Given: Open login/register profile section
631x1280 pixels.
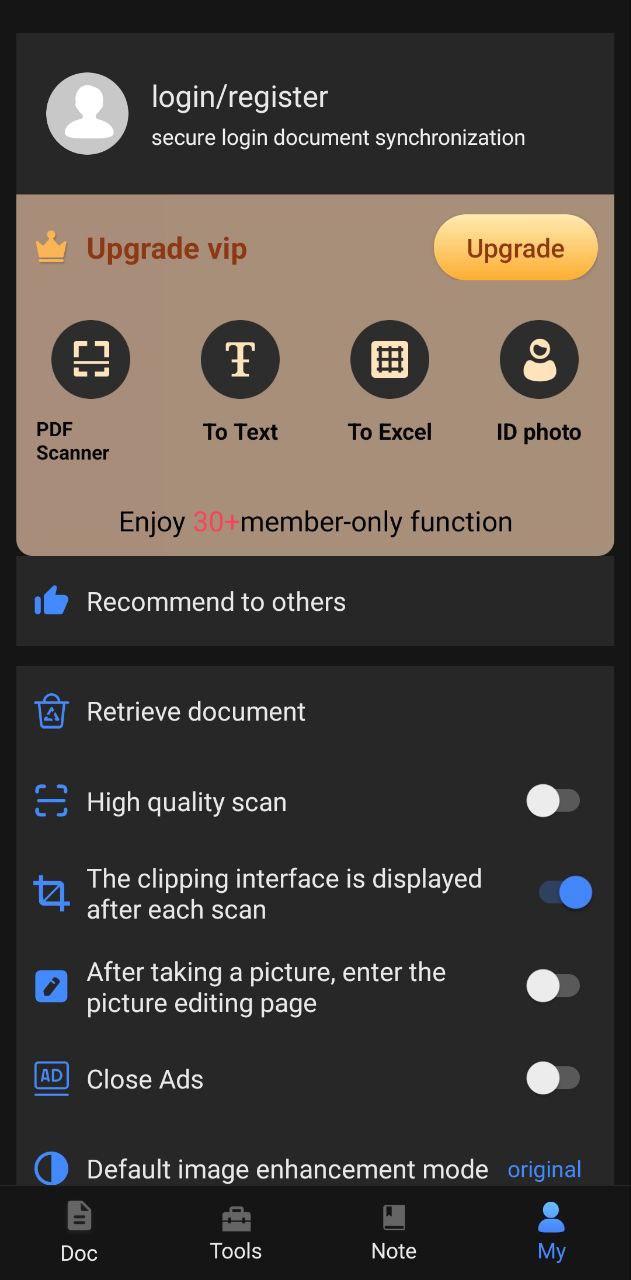Looking at the screenshot, I should [x=315, y=114].
